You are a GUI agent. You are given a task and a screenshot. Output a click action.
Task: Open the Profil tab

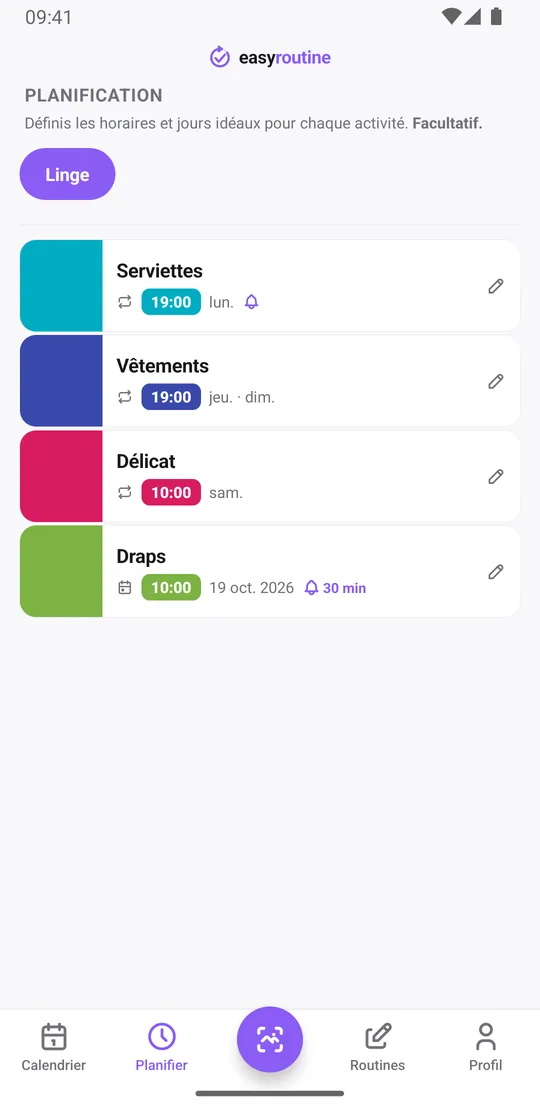(486, 1047)
